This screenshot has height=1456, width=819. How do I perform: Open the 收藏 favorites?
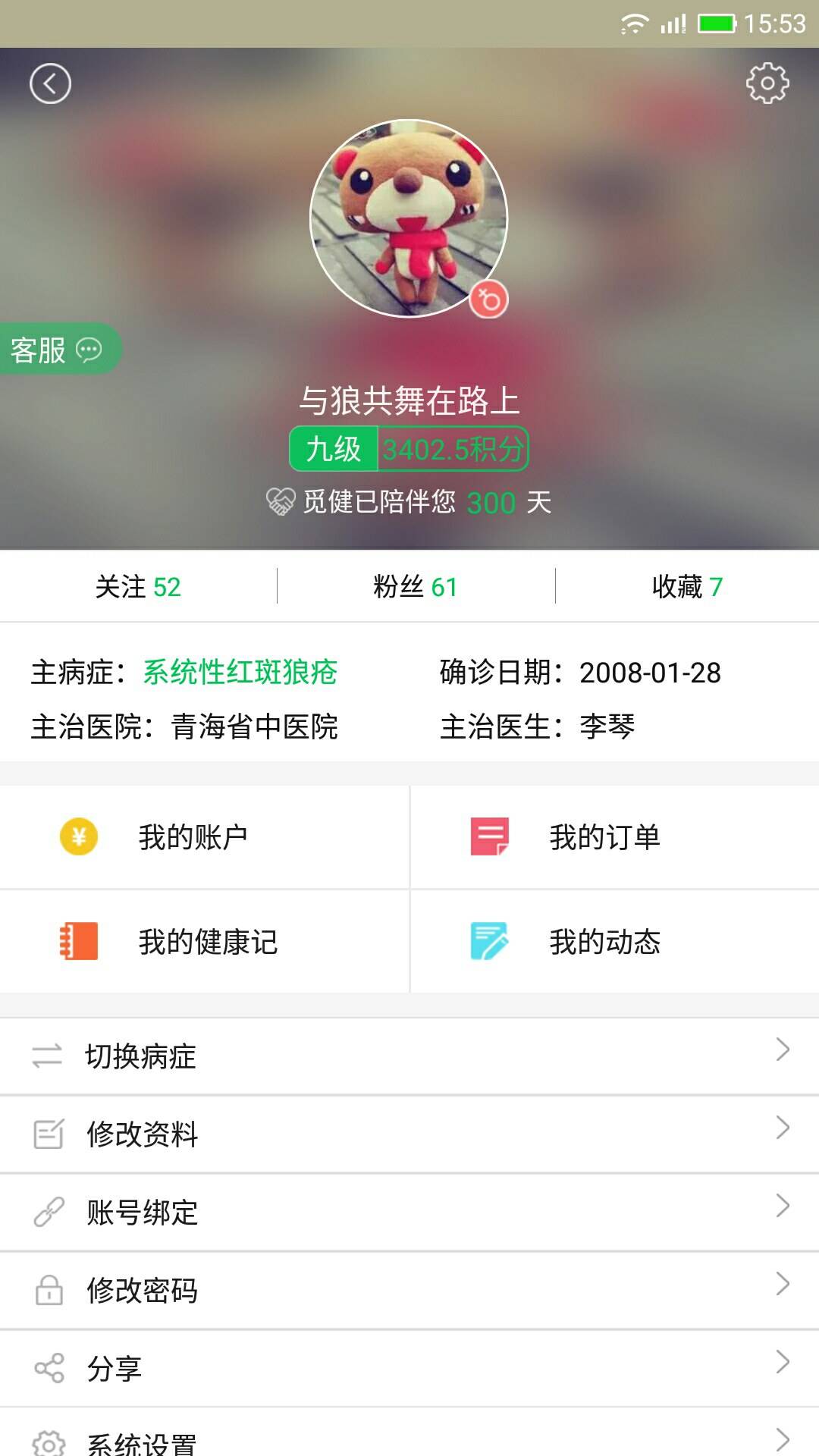pyautogui.click(x=687, y=587)
